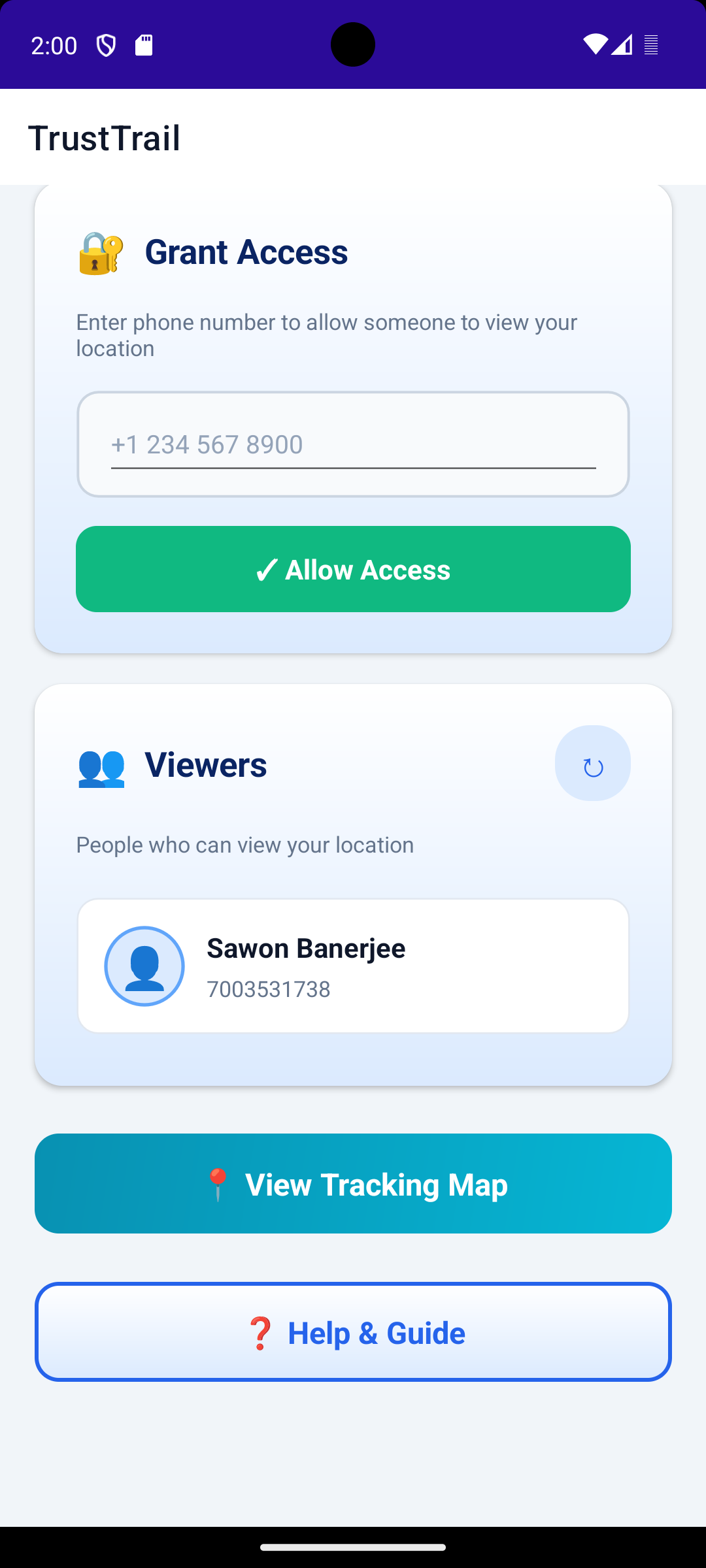The height and width of the screenshot is (1568, 706).
Task: Tap the Allow Access button
Action: (353, 569)
